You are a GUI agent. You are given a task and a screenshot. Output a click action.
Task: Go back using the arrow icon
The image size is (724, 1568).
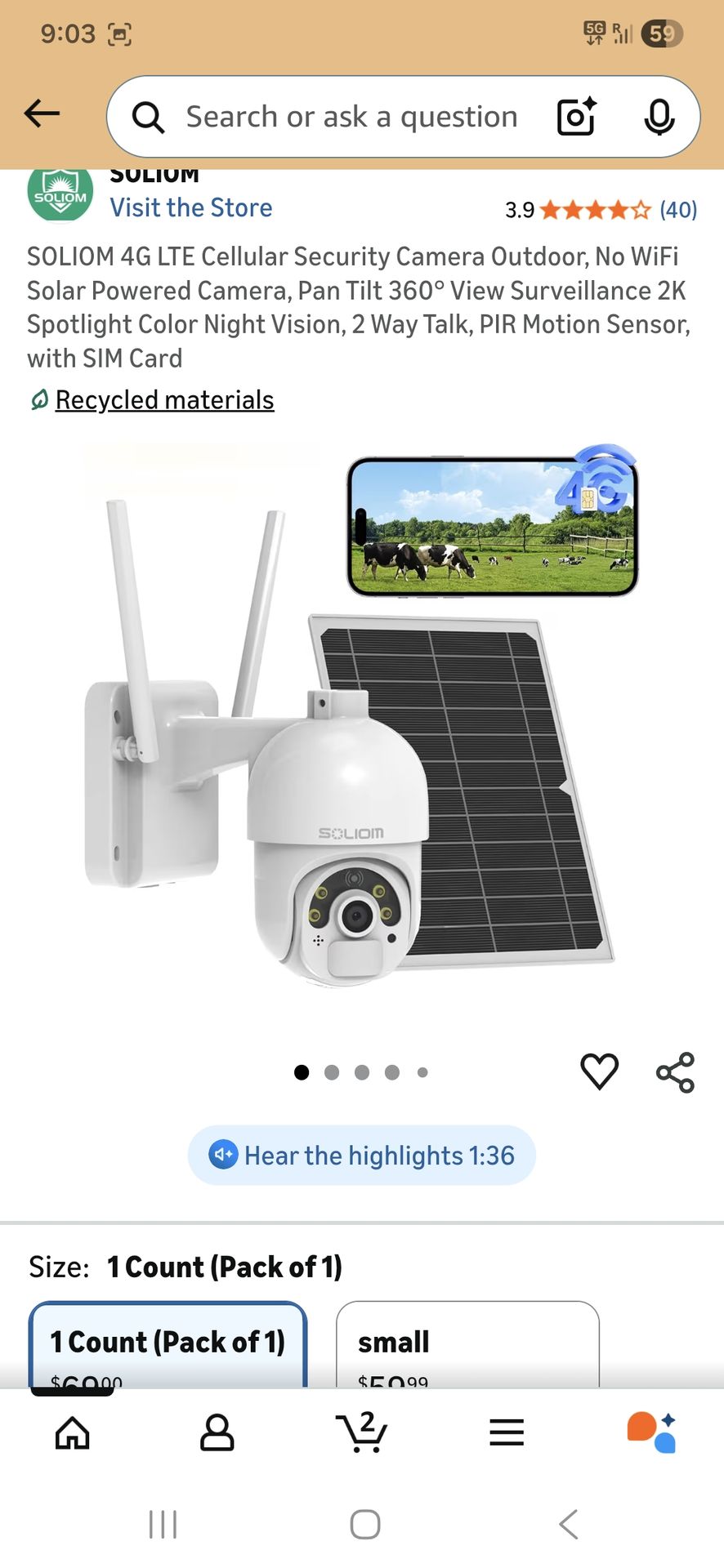click(x=42, y=114)
